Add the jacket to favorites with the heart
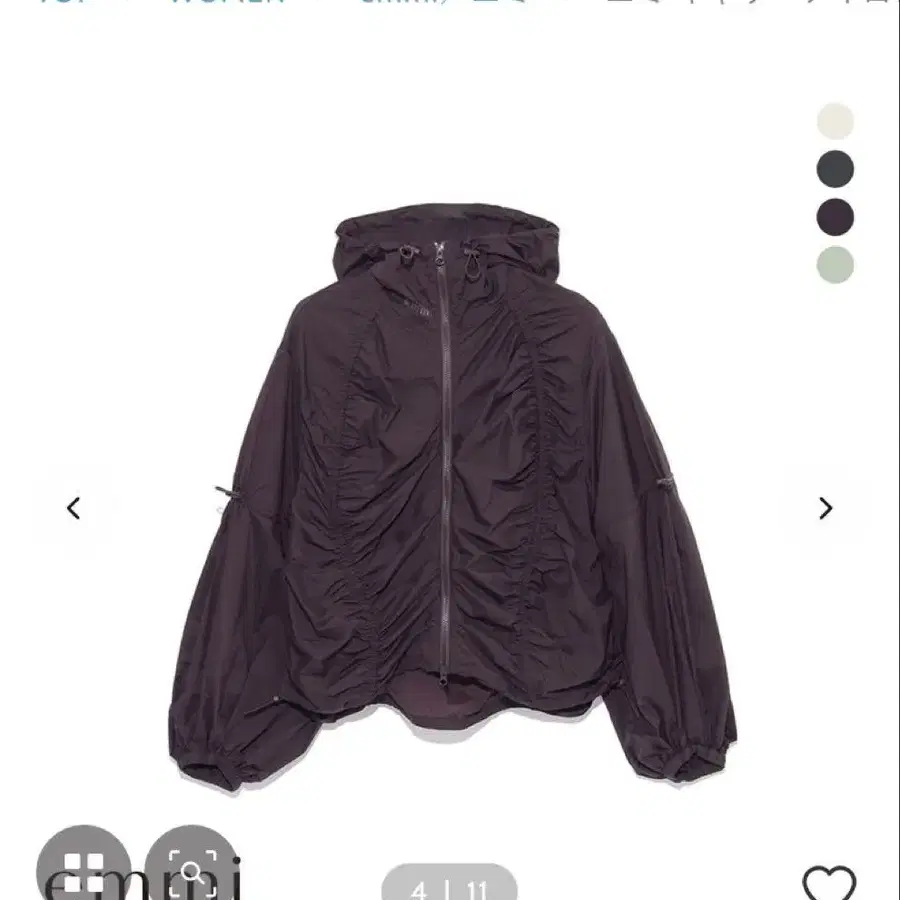 tap(829, 882)
